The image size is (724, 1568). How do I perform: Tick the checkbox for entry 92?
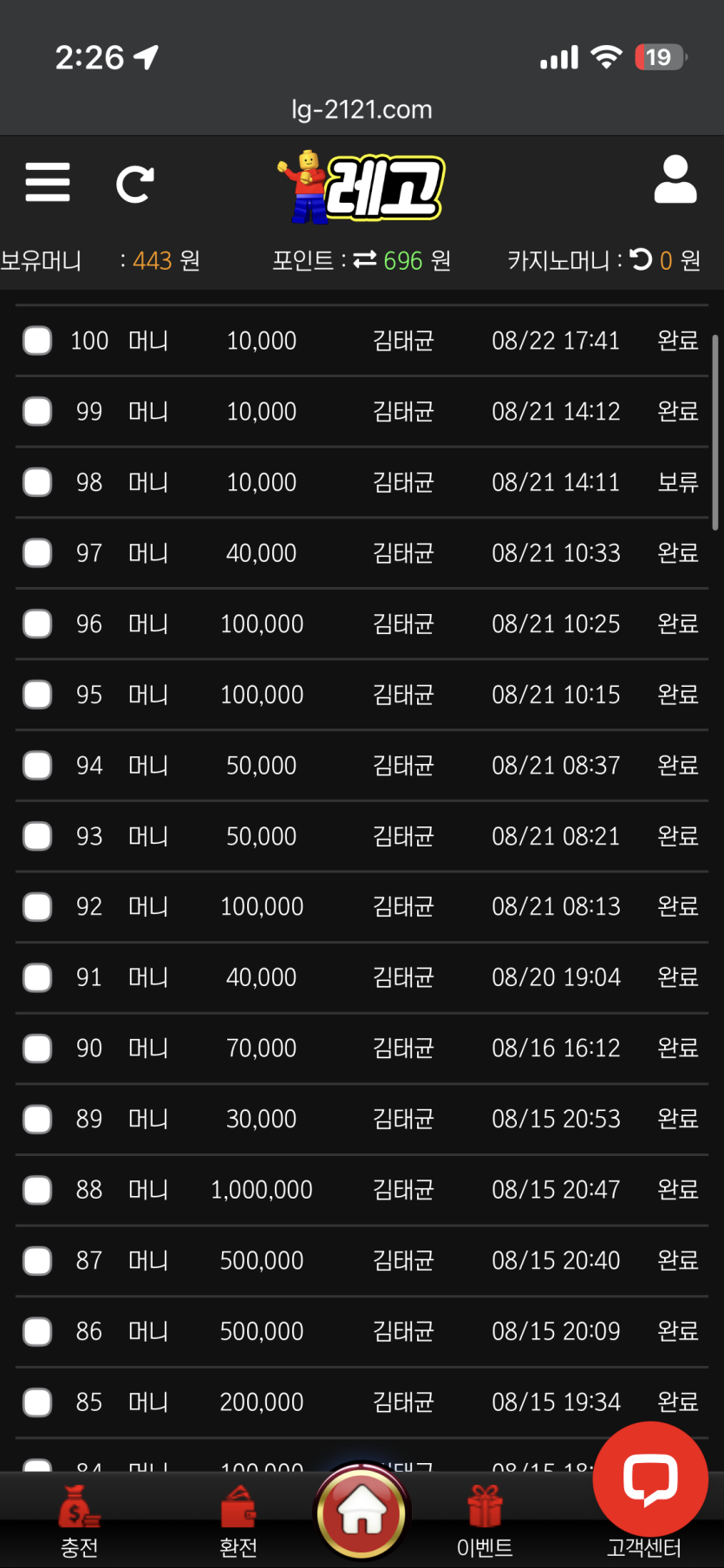click(37, 907)
